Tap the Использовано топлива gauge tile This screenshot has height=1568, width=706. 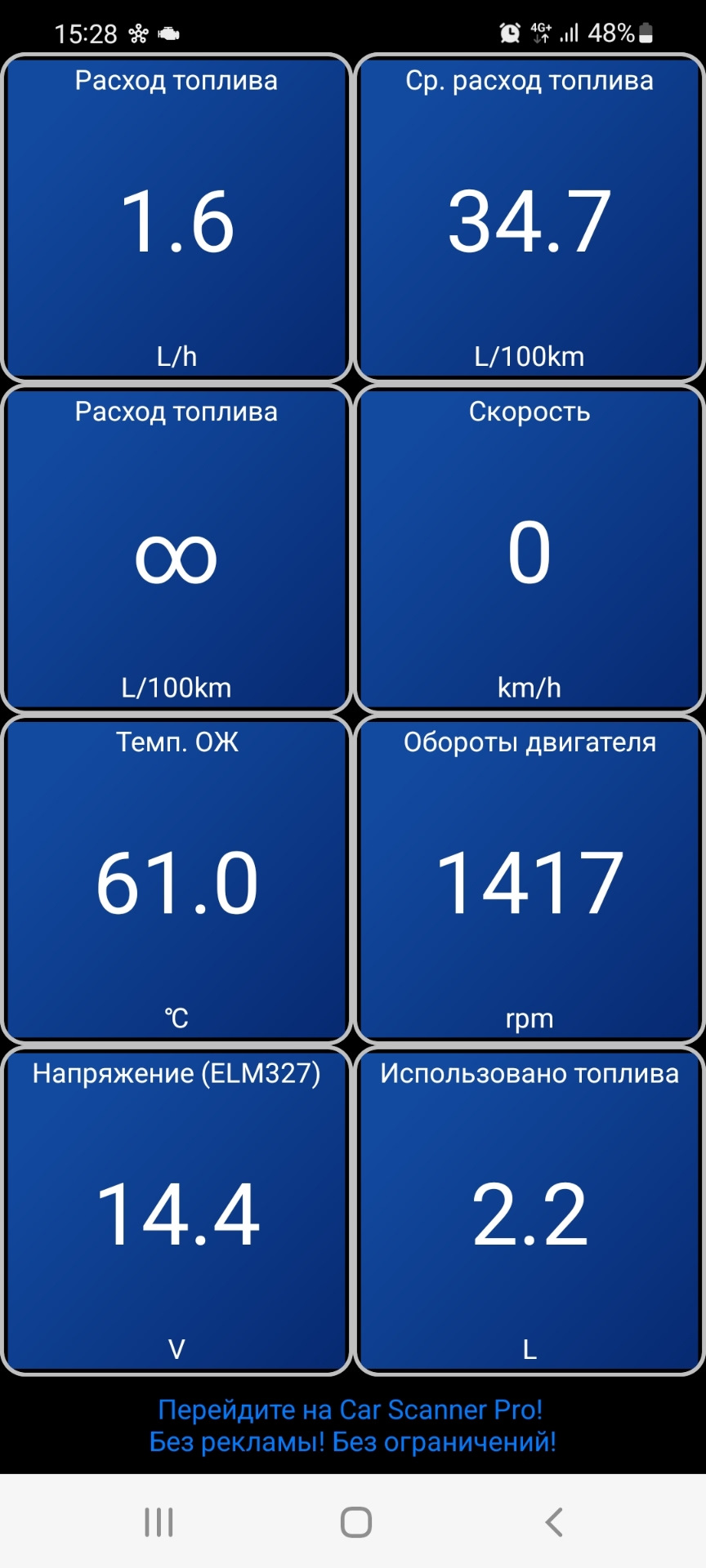point(529,1211)
